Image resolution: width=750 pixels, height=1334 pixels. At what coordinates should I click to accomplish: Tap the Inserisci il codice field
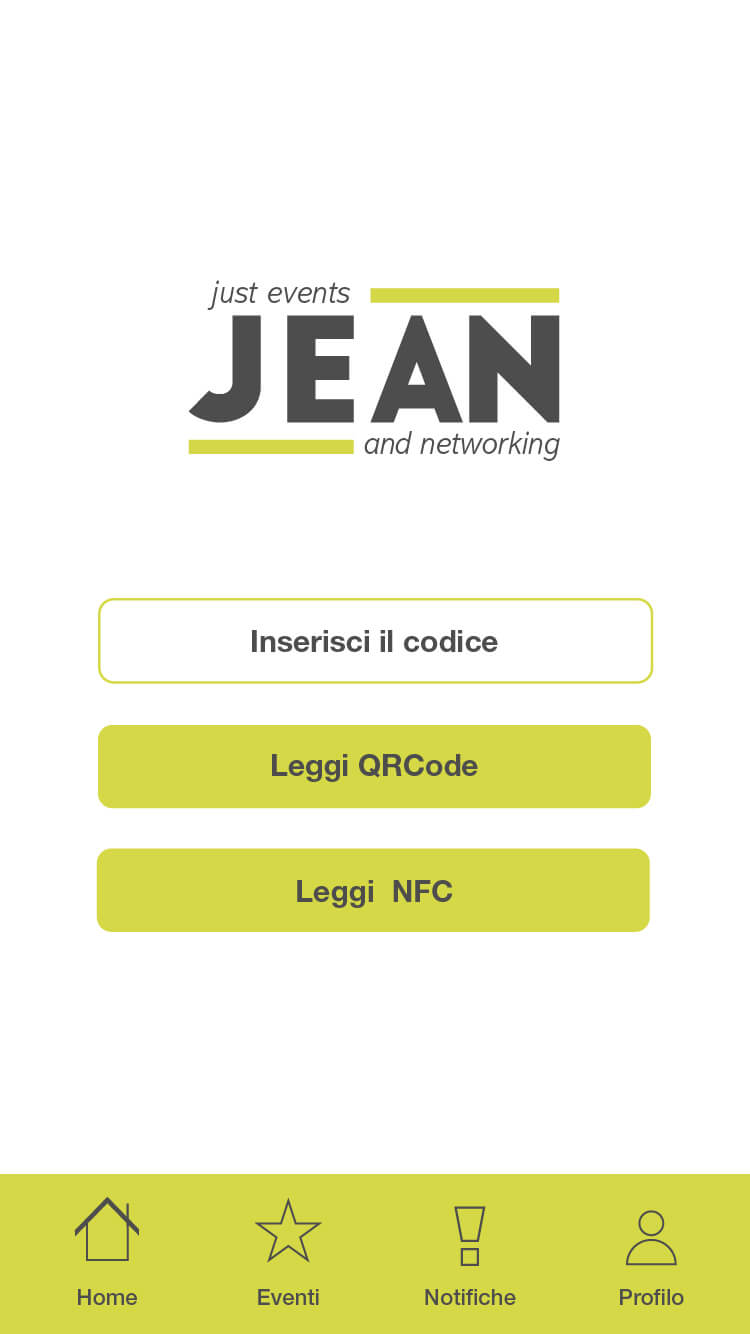(375, 641)
